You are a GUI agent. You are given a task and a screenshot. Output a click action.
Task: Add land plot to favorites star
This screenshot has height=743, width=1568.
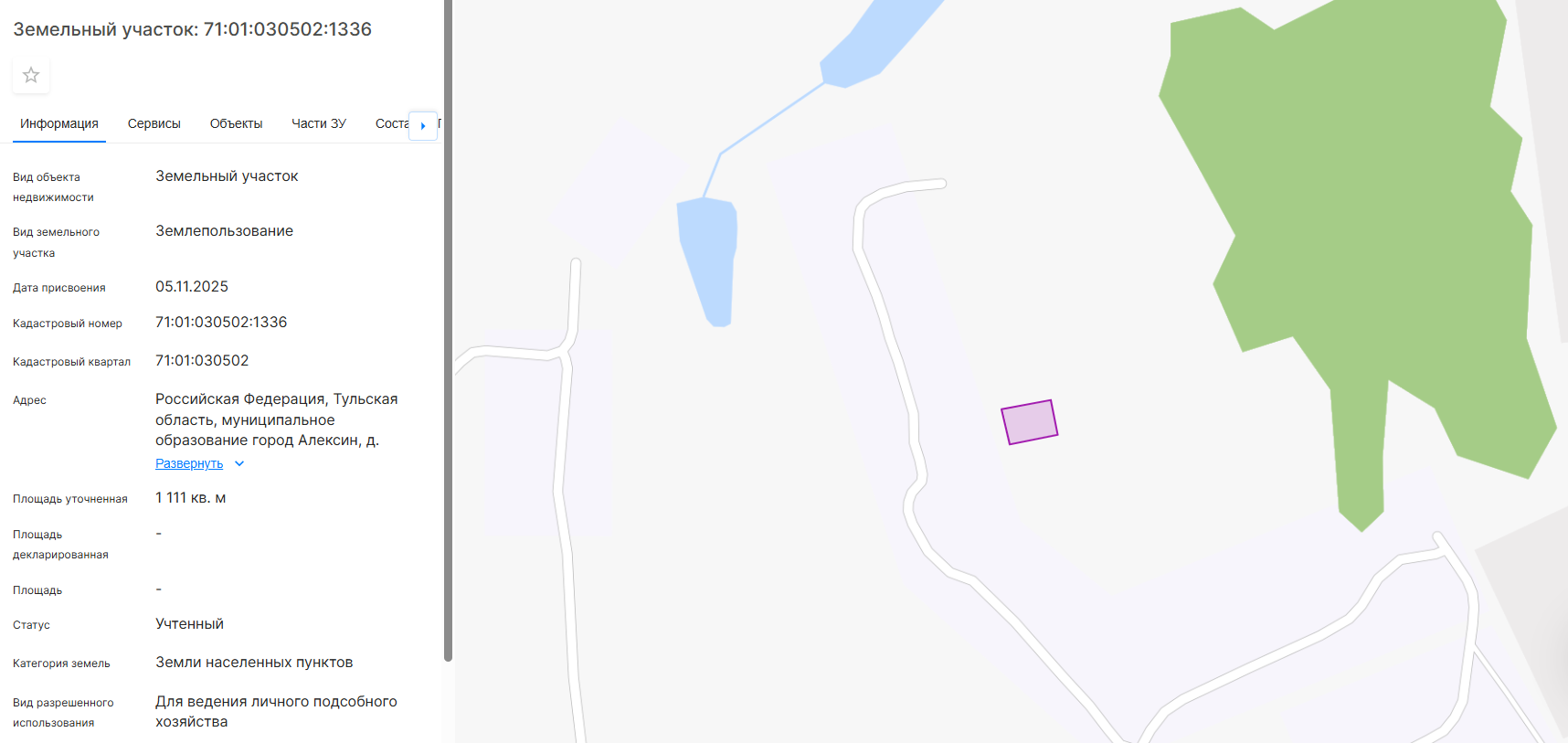[31, 75]
